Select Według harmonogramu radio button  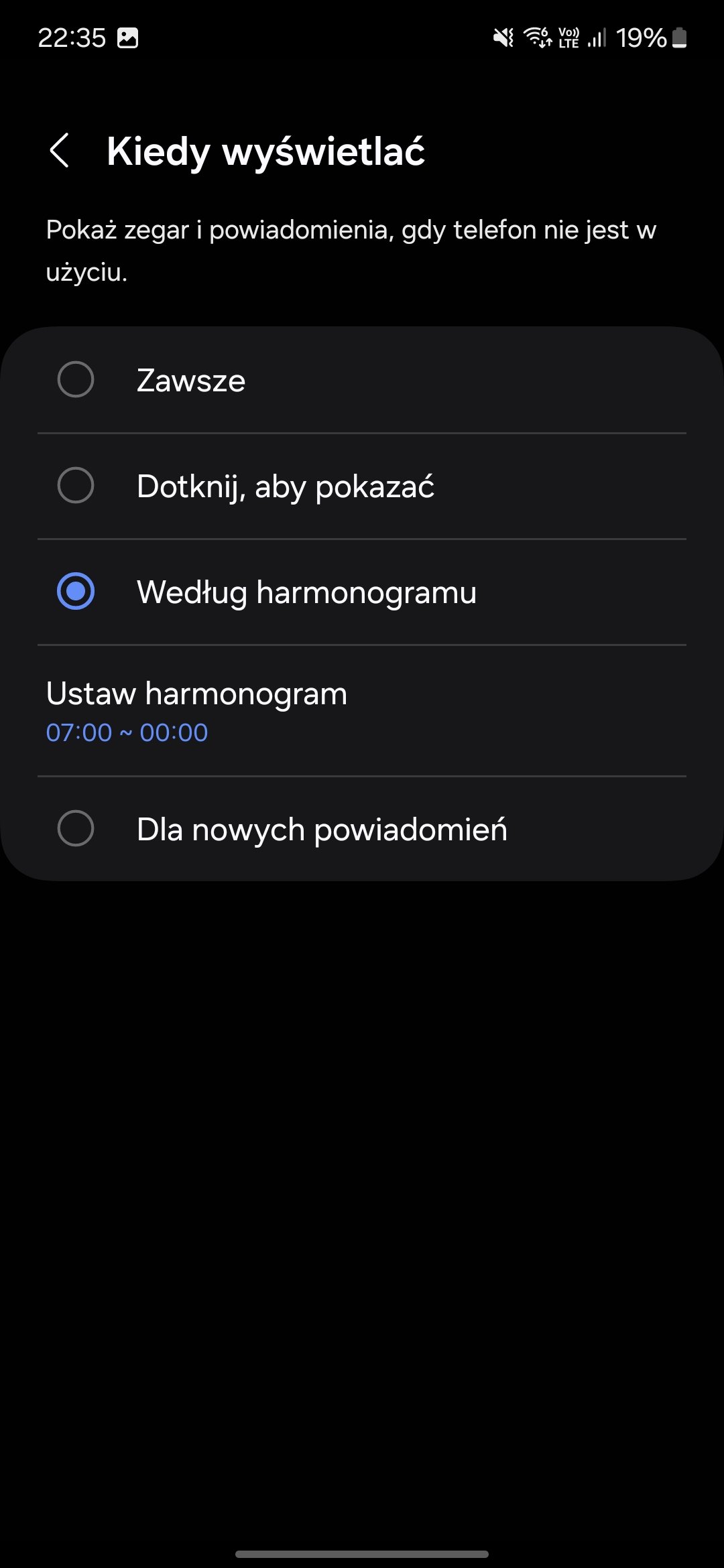pos(76,592)
